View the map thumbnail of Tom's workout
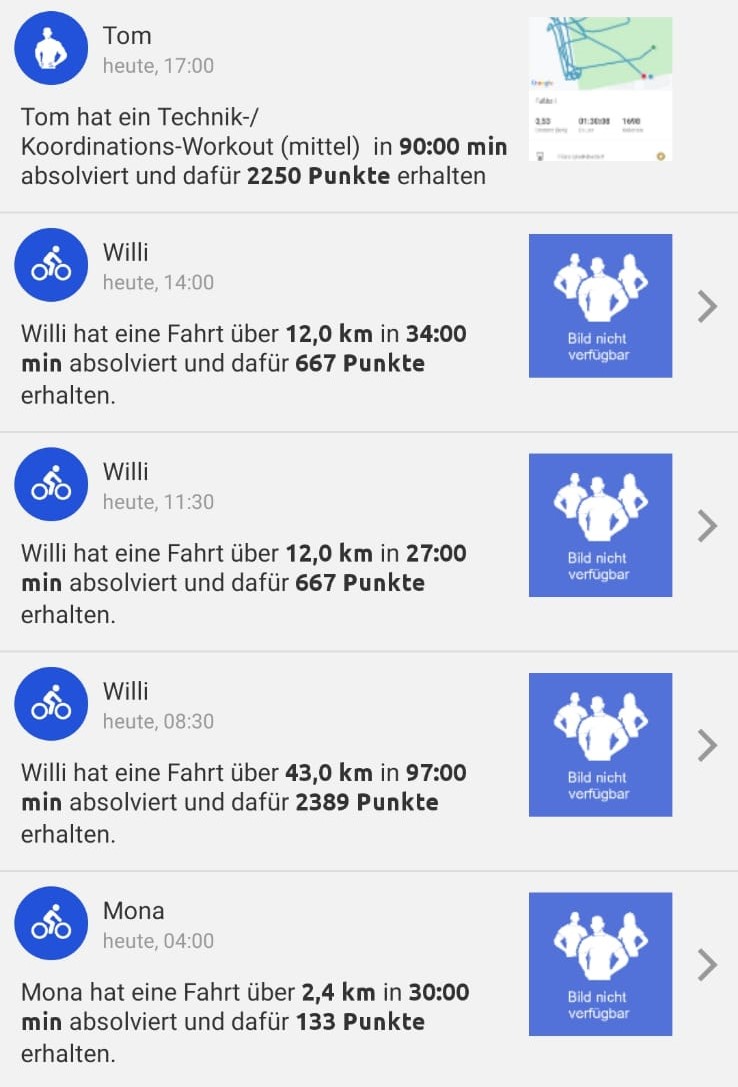Image resolution: width=738 pixels, height=1087 pixels. [600, 89]
